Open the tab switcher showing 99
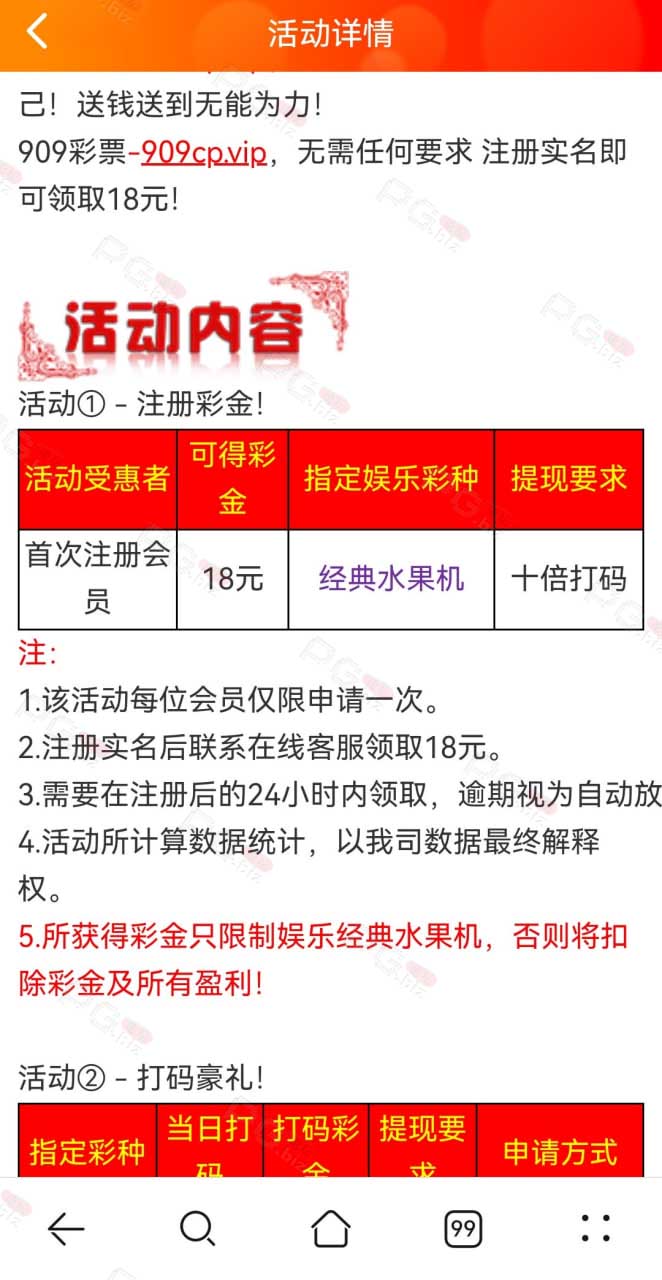The image size is (662, 1280). [x=463, y=1228]
